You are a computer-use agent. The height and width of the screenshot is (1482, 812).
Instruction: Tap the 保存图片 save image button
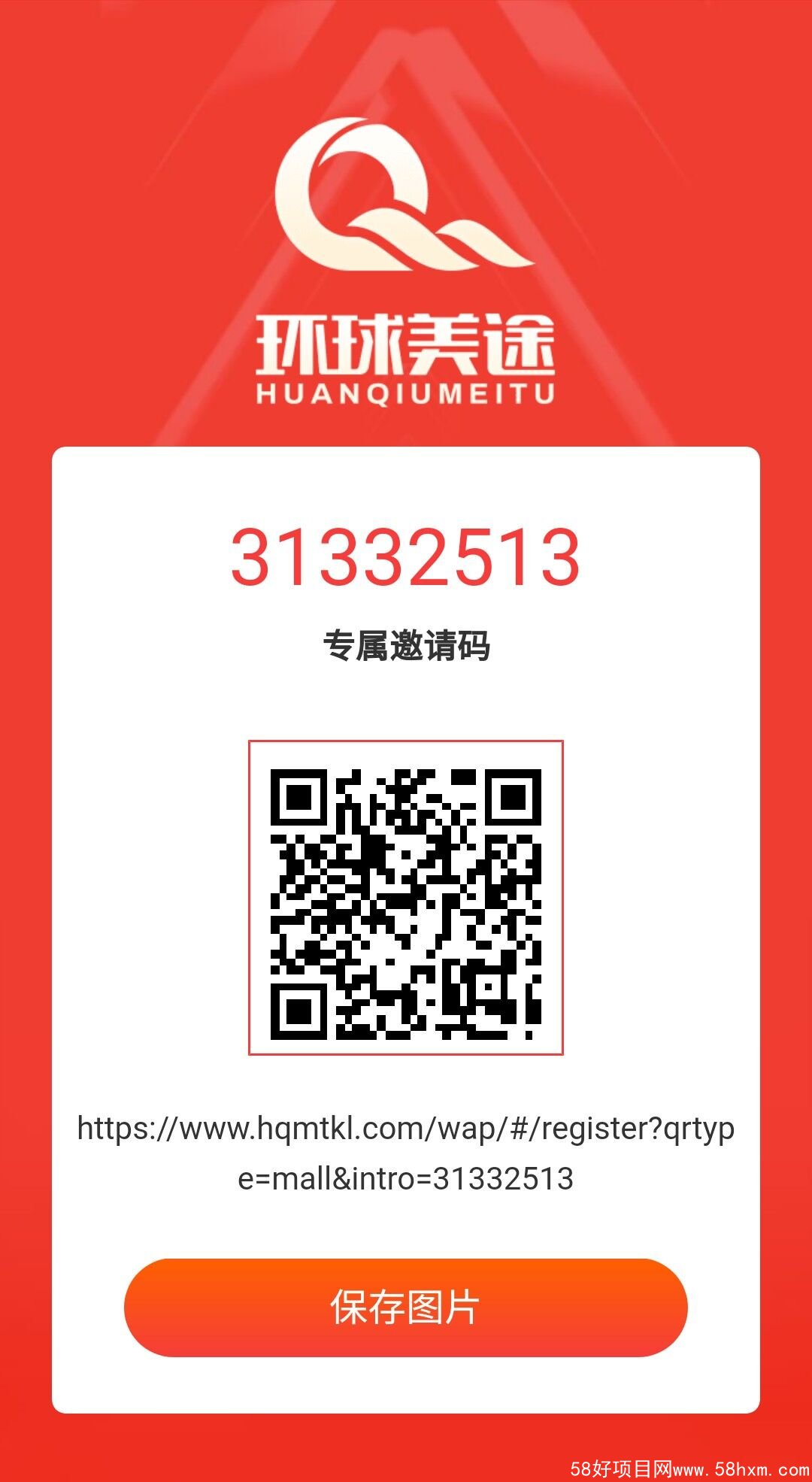405,1307
